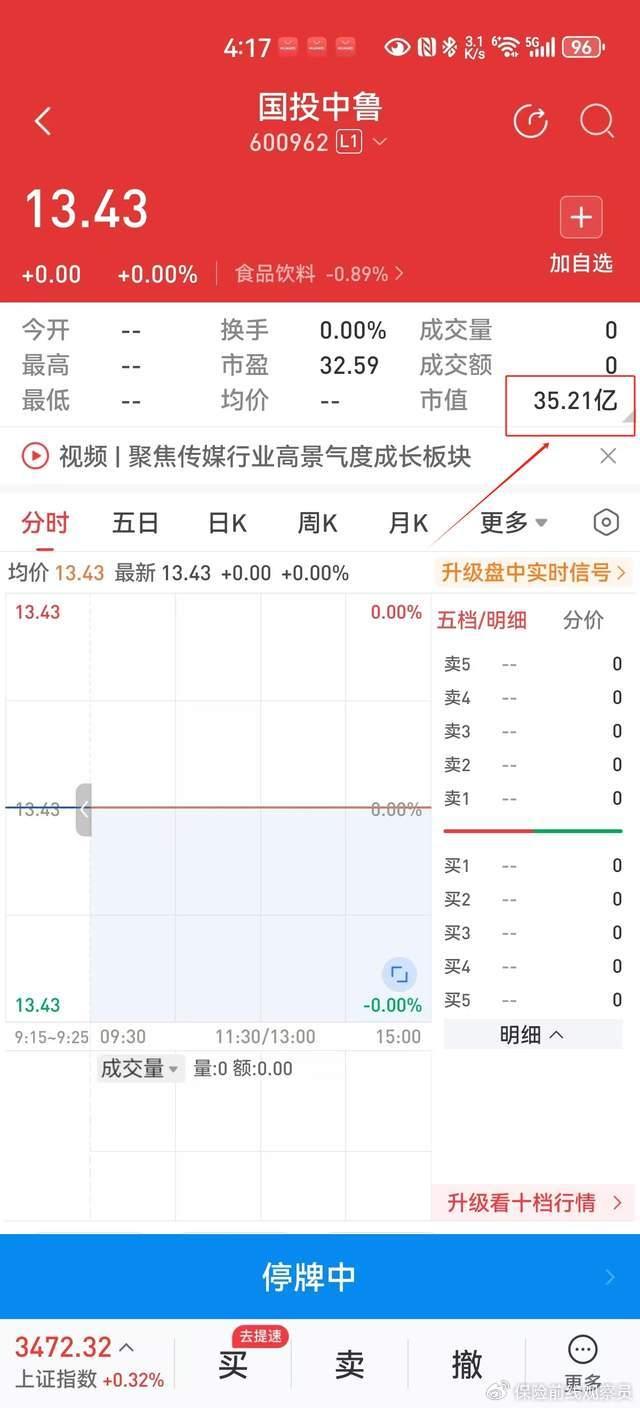Viewport: 640px width, 1408px height.
Task: Open chart settings hexagon icon
Action: [606, 522]
